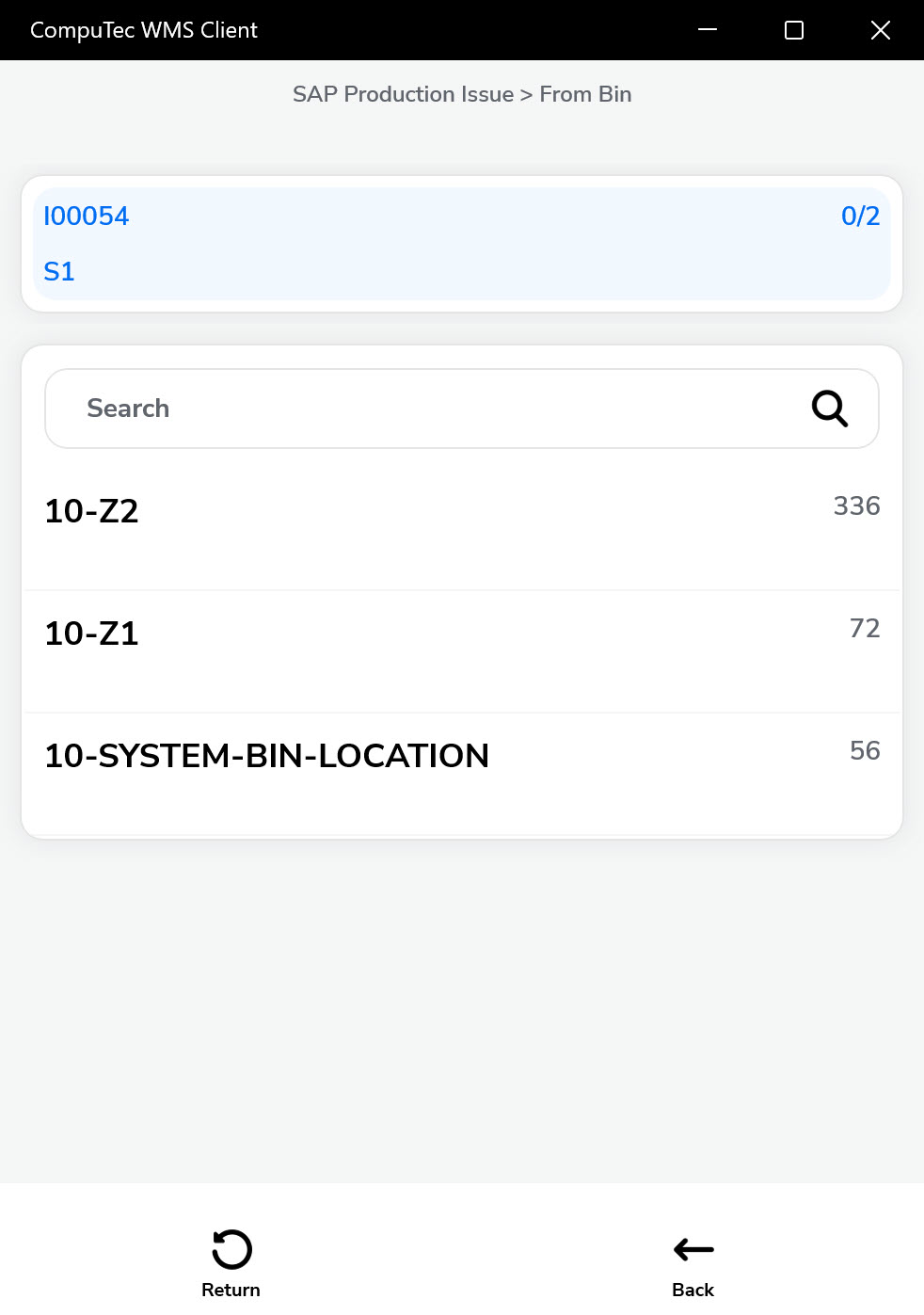Select bin 10-Z2

click(x=461, y=529)
